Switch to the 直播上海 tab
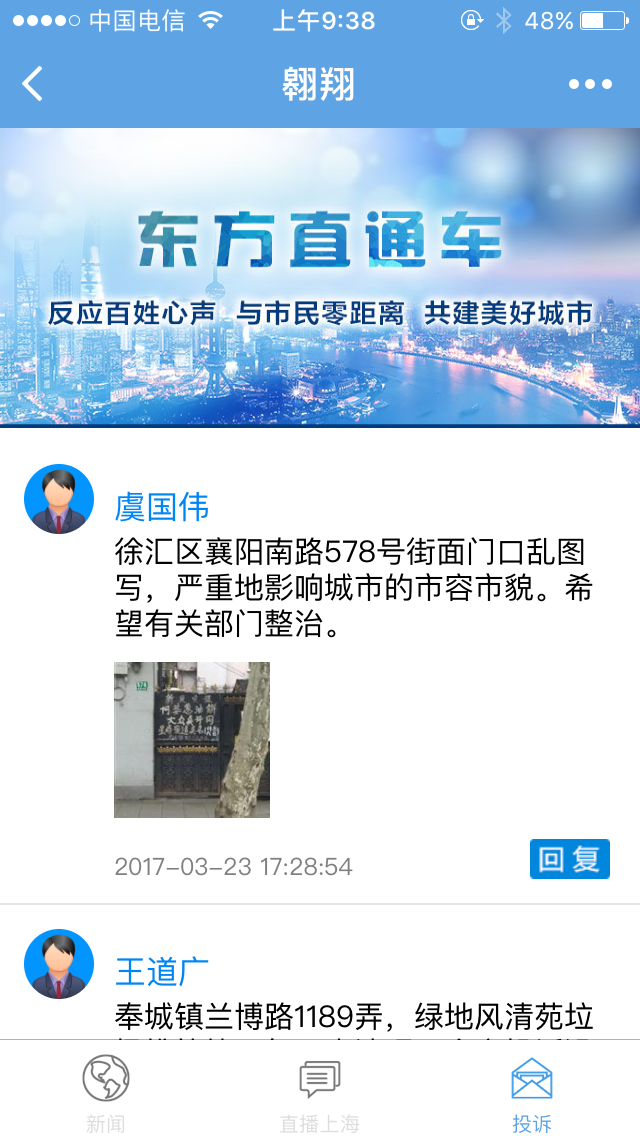This screenshot has width=640, height=1136. [319, 1092]
